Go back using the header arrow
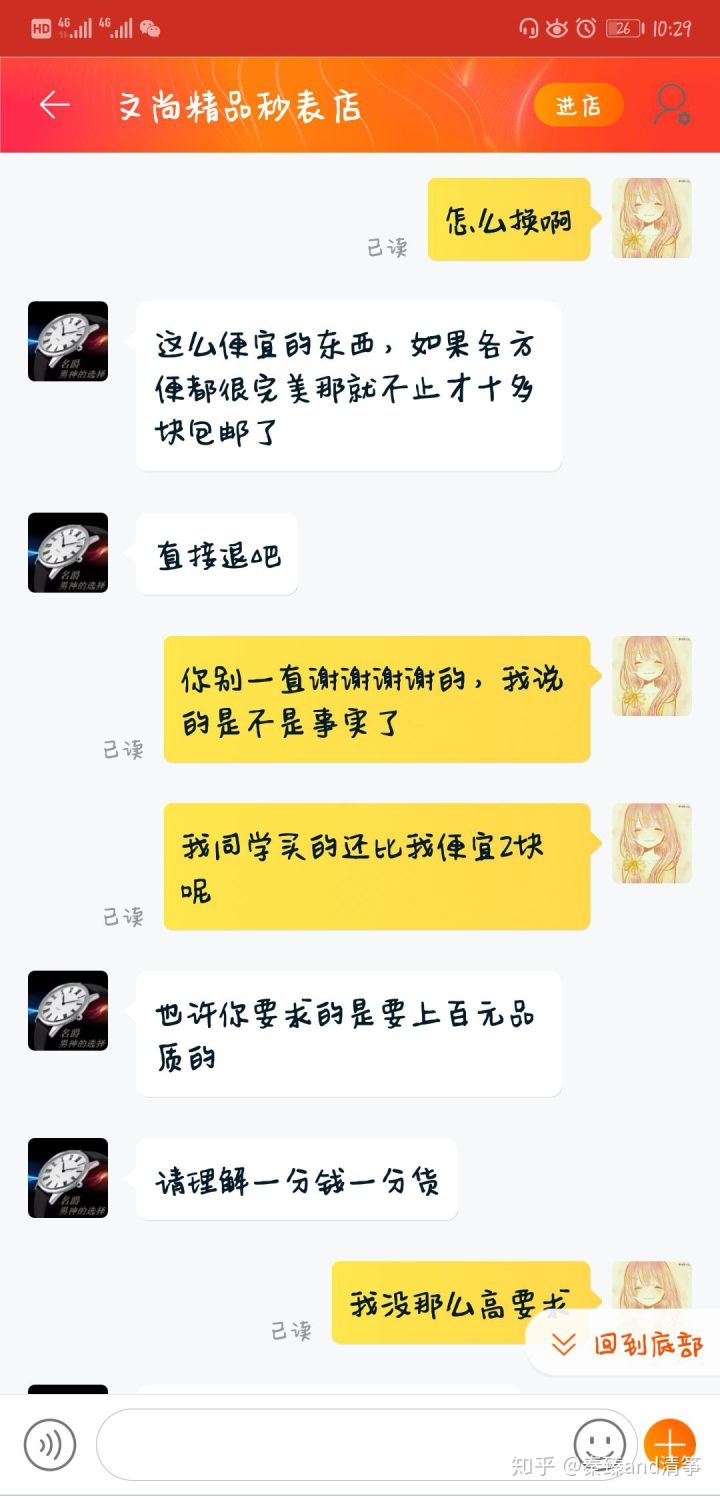 pyautogui.click(x=54, y=105)
